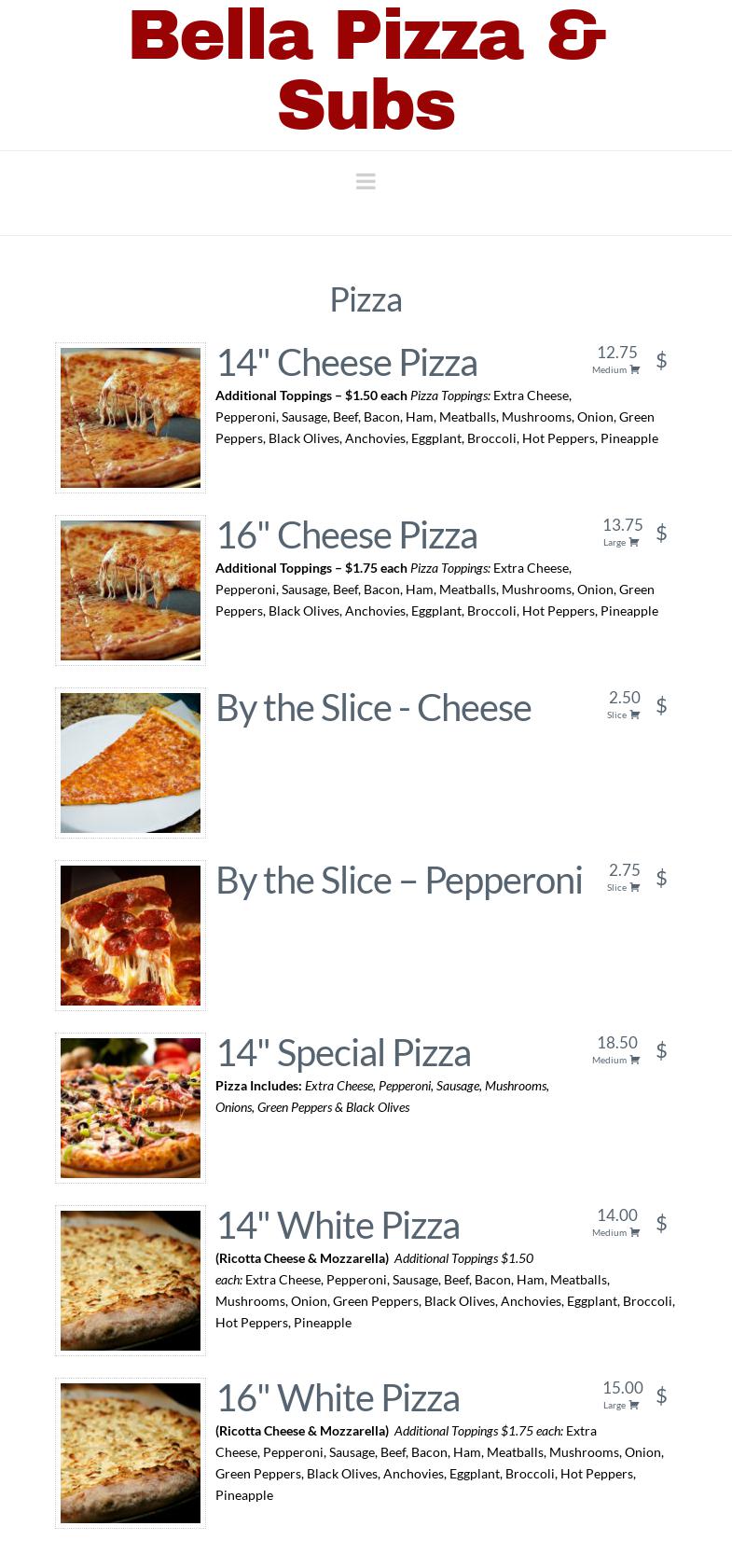Screen dimensions: 732x1568
Task: Open the 14" Cheese Pizza photo
Action: click(x=131, y=418)
